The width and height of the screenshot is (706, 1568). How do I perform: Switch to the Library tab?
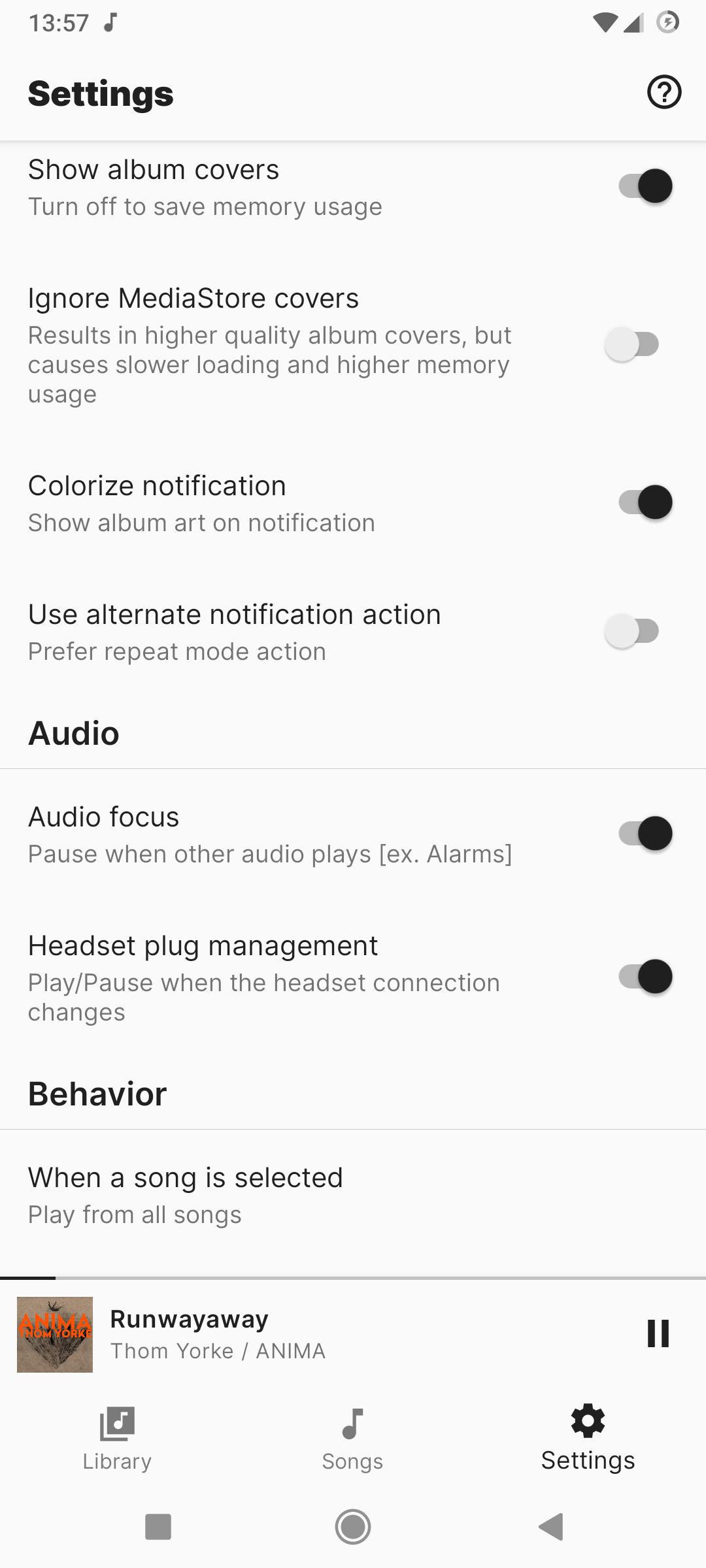point(117,1439)
